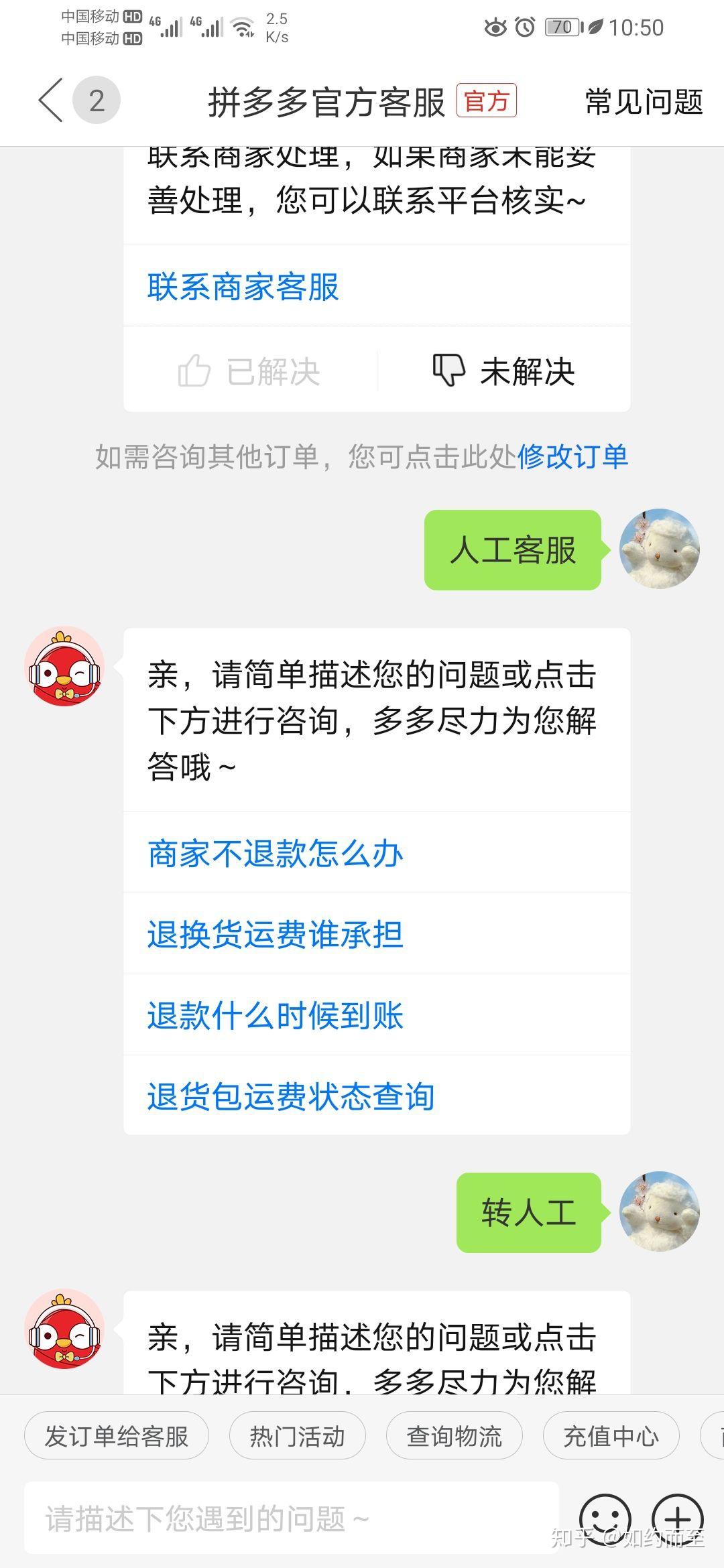The image size is (724, 1568).
Task: Tap the 修改订单 link
Action: coord(572,457)
